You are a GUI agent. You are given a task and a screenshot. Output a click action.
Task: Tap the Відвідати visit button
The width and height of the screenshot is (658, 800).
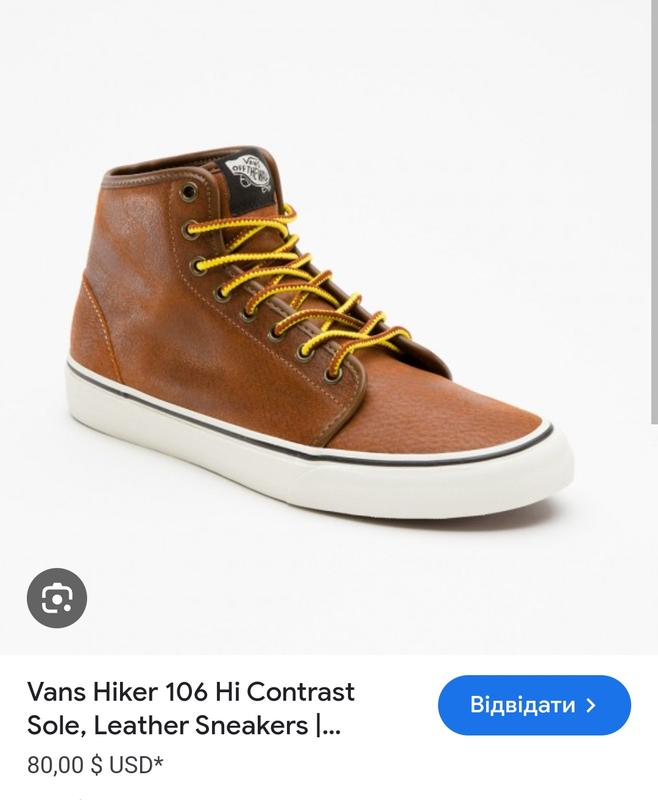pyautogui.click(x=534, y=705)
